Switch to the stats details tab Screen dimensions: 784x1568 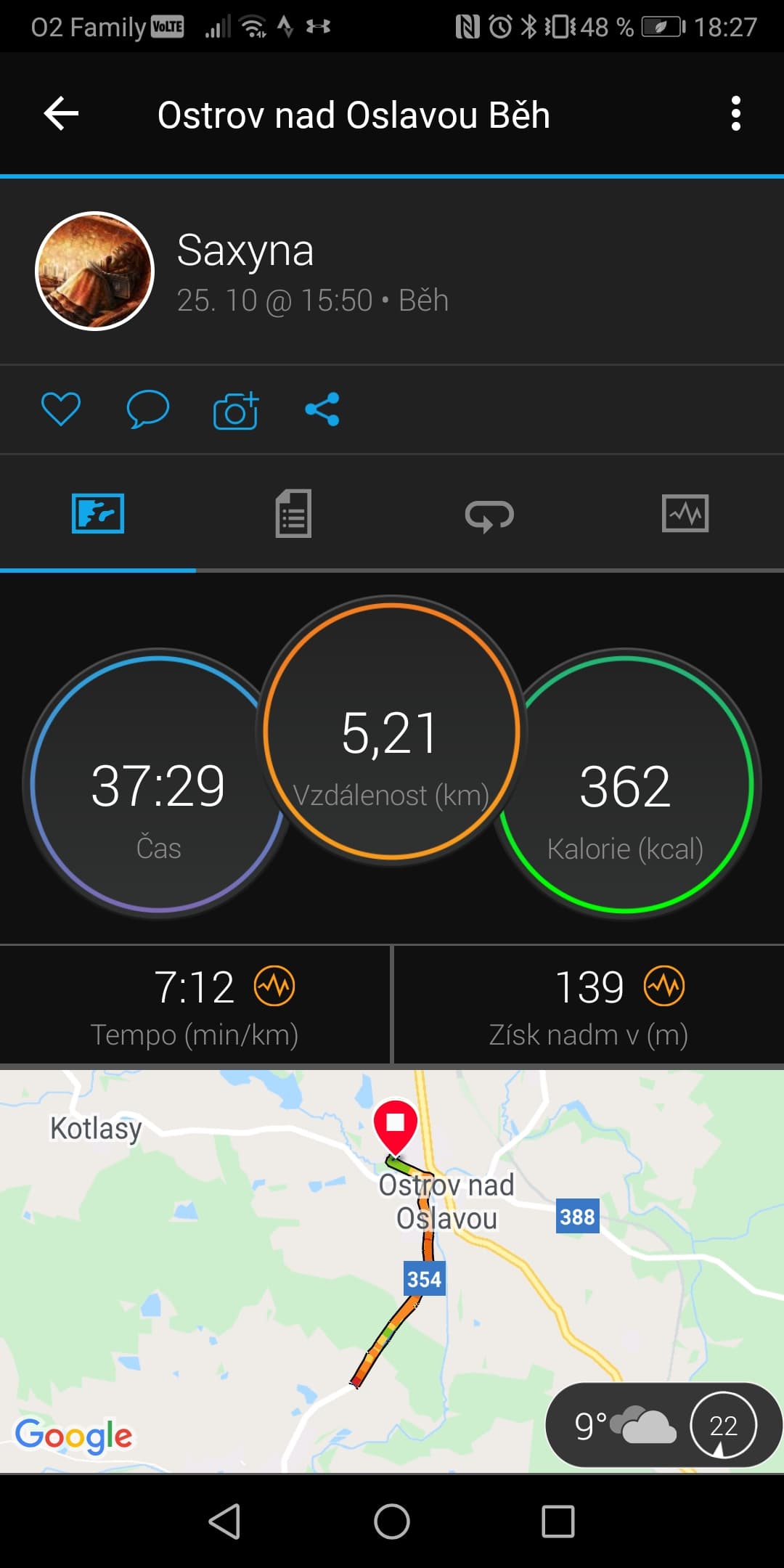(293, 514)
